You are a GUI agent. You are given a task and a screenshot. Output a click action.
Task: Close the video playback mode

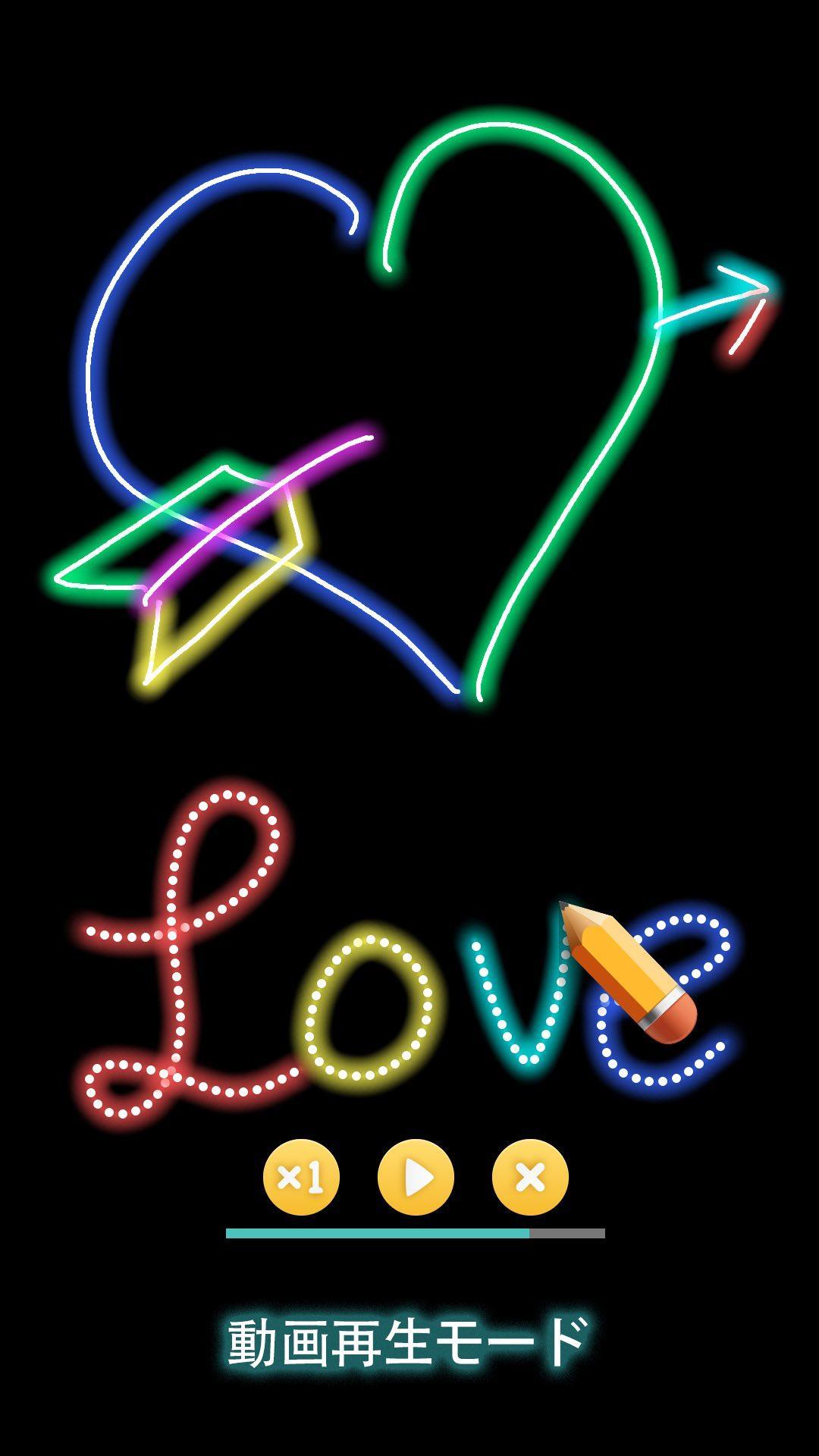(x=530, y=1178)
